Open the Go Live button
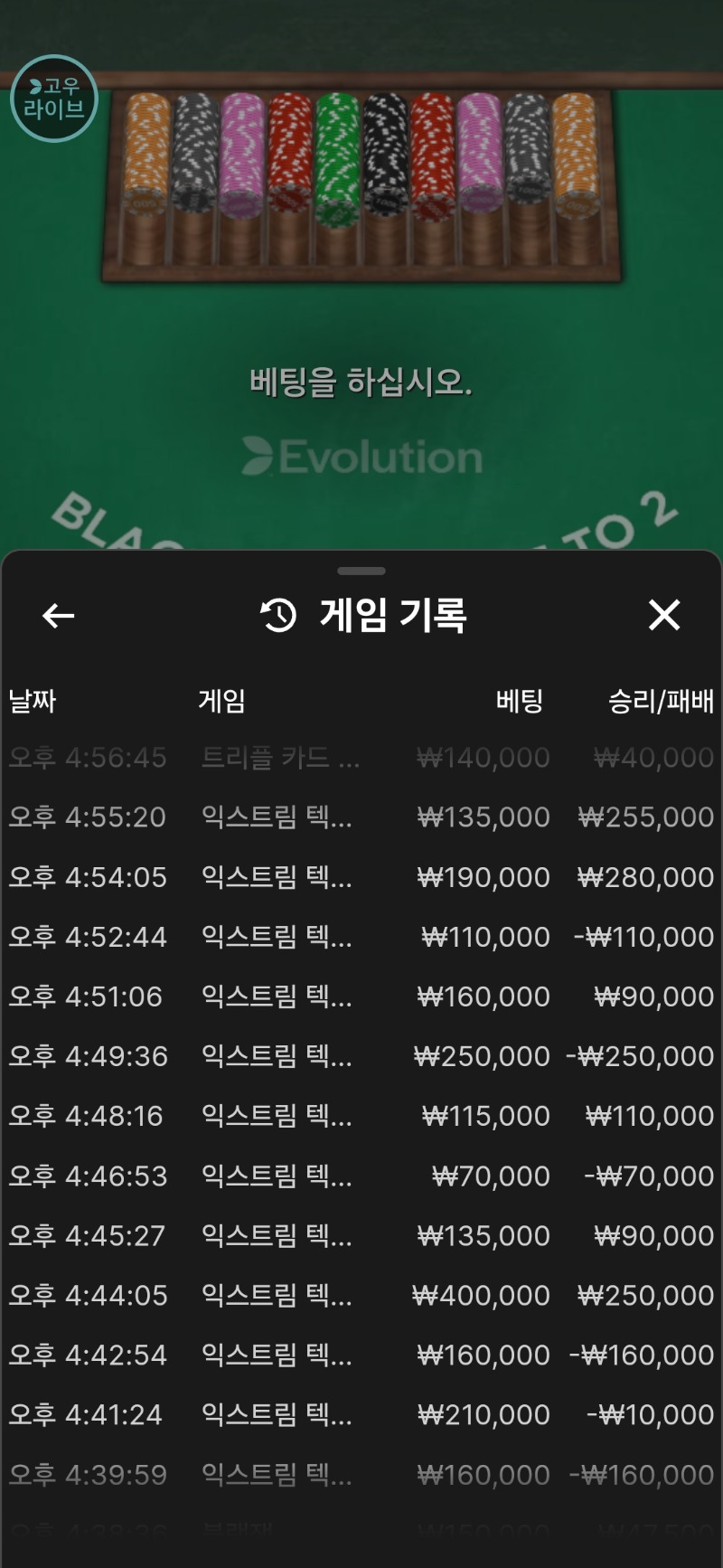Viewport: 723px width, 1568px height. [x=53, y=99]
